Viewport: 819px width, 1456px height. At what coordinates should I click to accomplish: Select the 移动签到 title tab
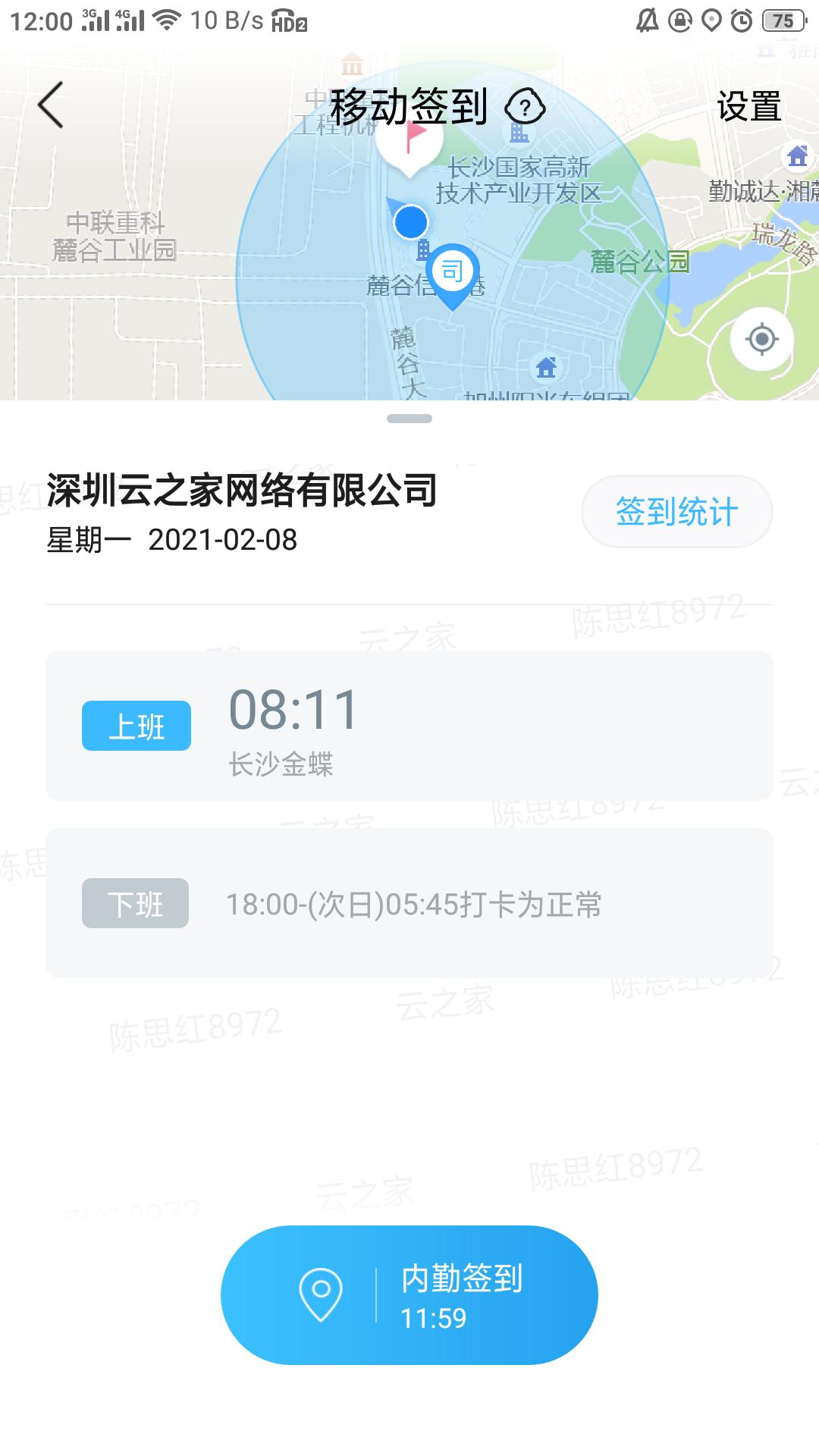click(x=409, y=106)
